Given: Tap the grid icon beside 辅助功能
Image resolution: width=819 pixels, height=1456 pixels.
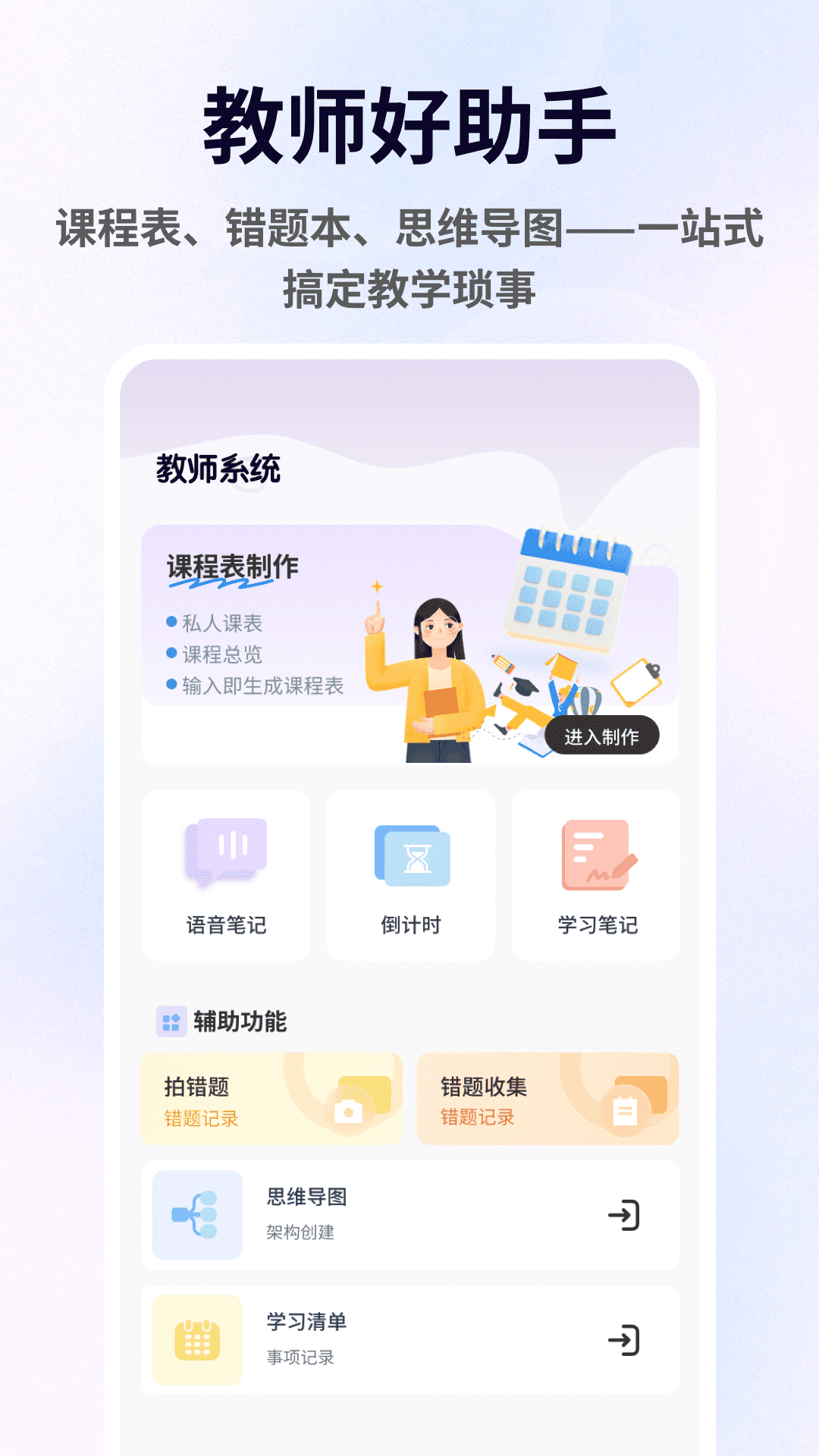Looking at the screenshot, I should coord(168,1021).
